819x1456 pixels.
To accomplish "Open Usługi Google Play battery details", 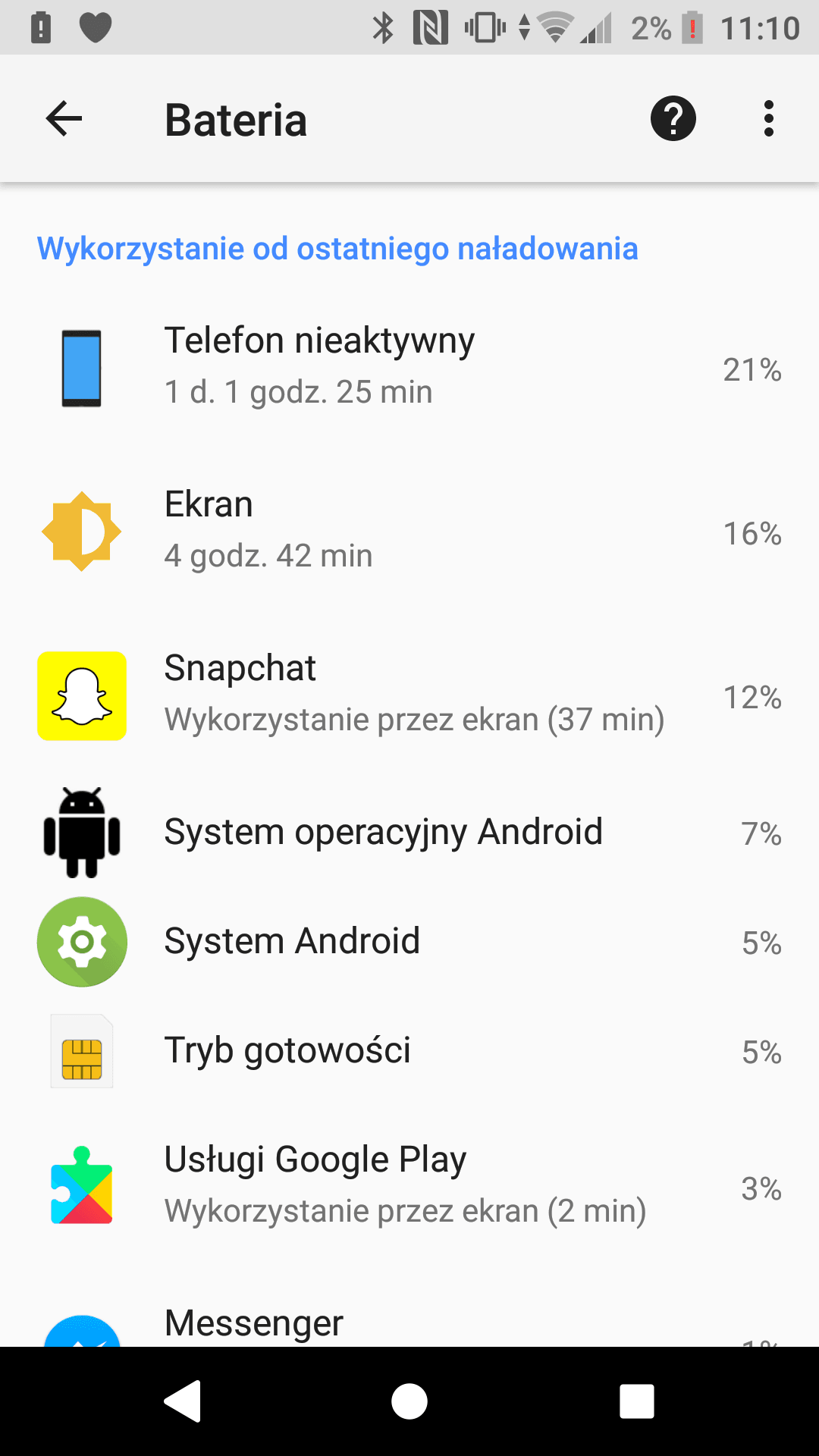I will (409, 1187).
